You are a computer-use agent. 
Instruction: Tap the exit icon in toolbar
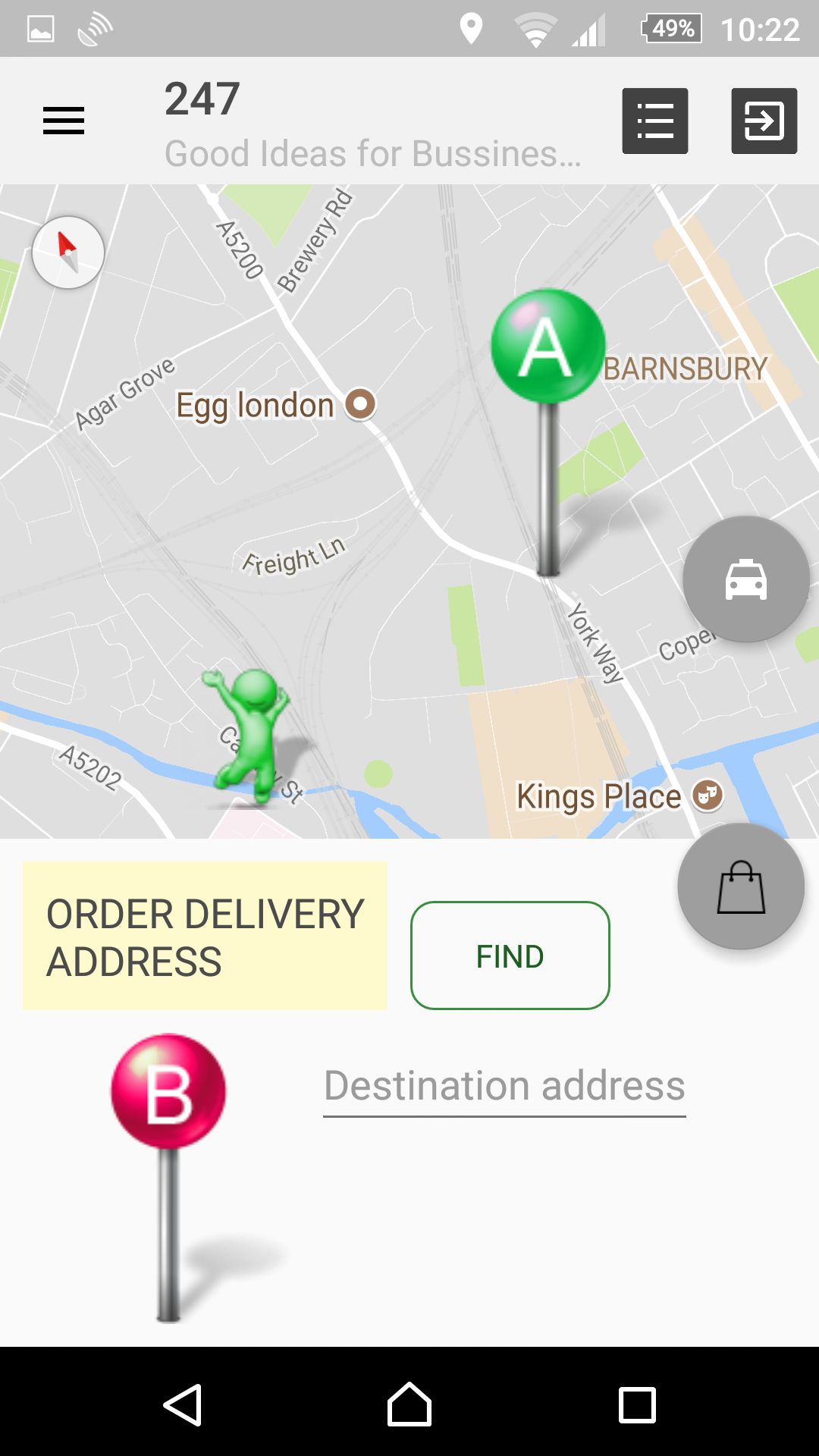(x=764, y=121)
